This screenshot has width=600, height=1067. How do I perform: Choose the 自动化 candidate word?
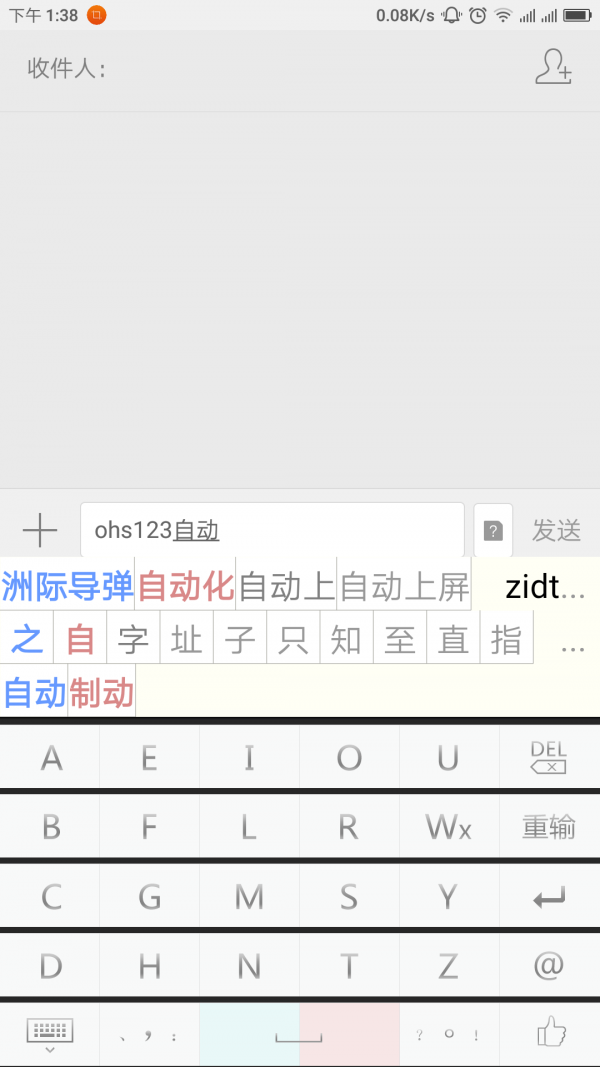(185, 586)
